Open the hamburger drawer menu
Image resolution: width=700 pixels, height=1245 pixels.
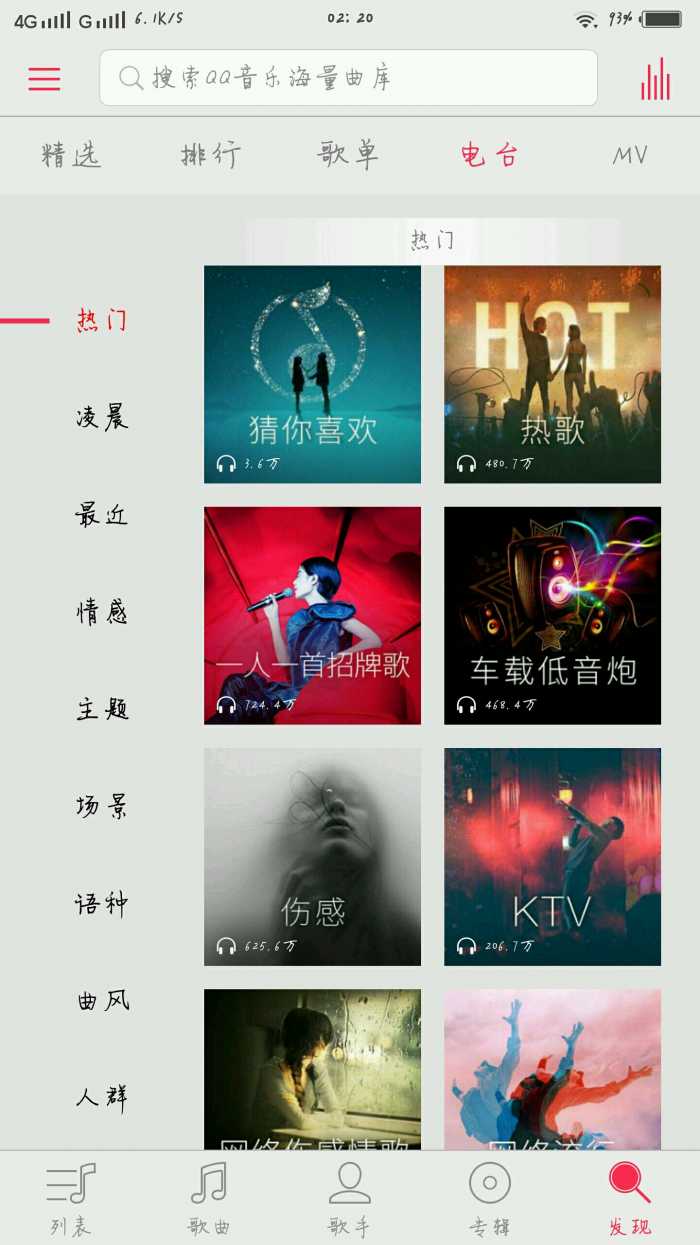click(44, 79)
